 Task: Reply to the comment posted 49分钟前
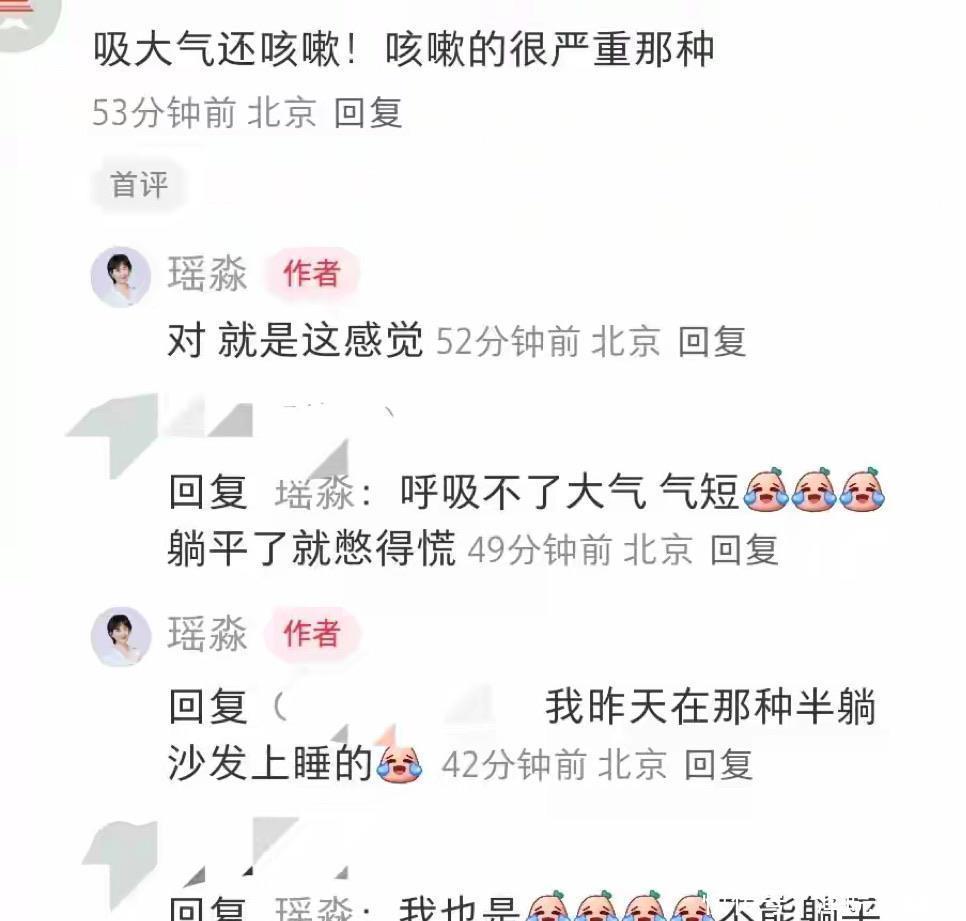744,549
